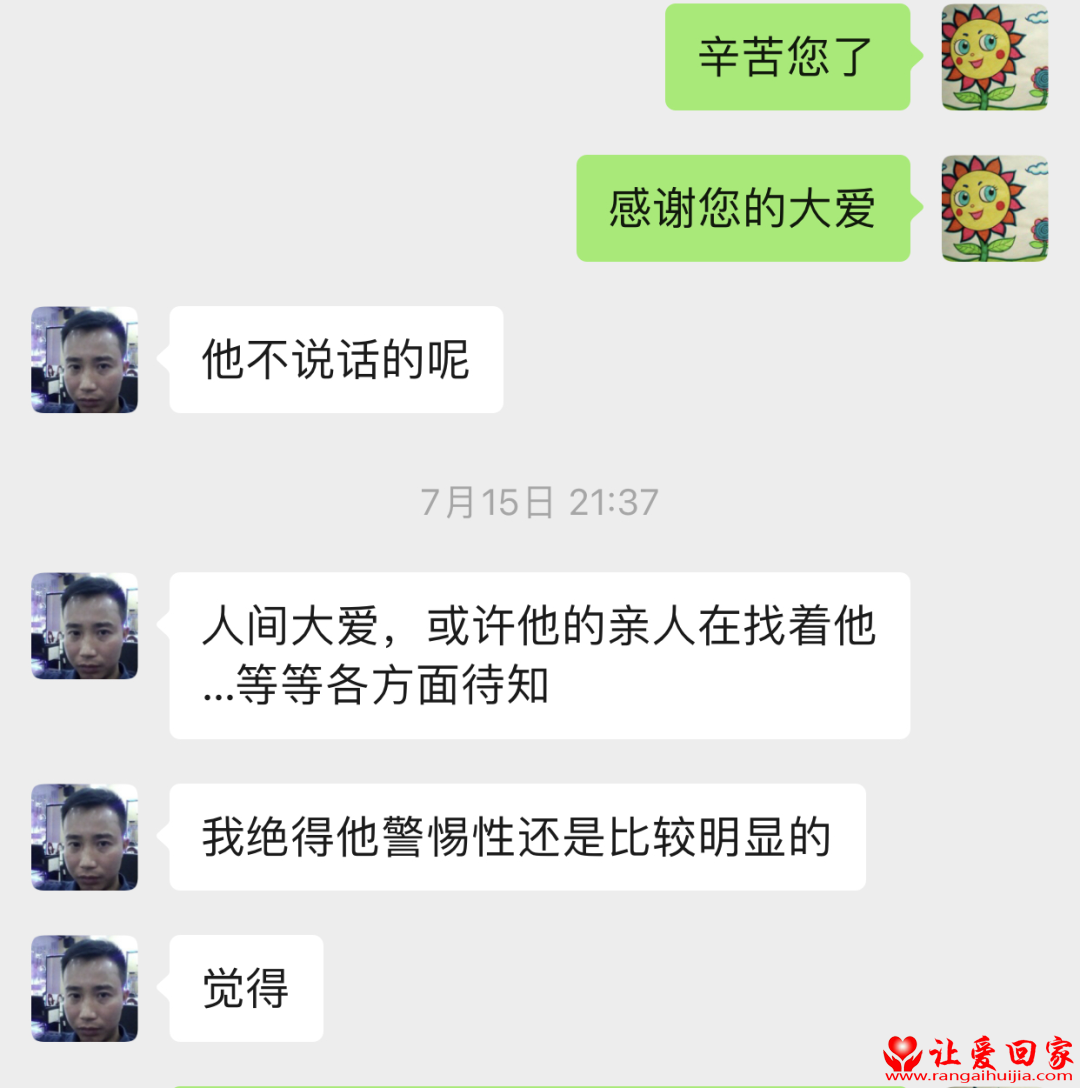
Task: View profile from avatar beside 我绝得他警惕性 message
Action: (x=85, y=837)
